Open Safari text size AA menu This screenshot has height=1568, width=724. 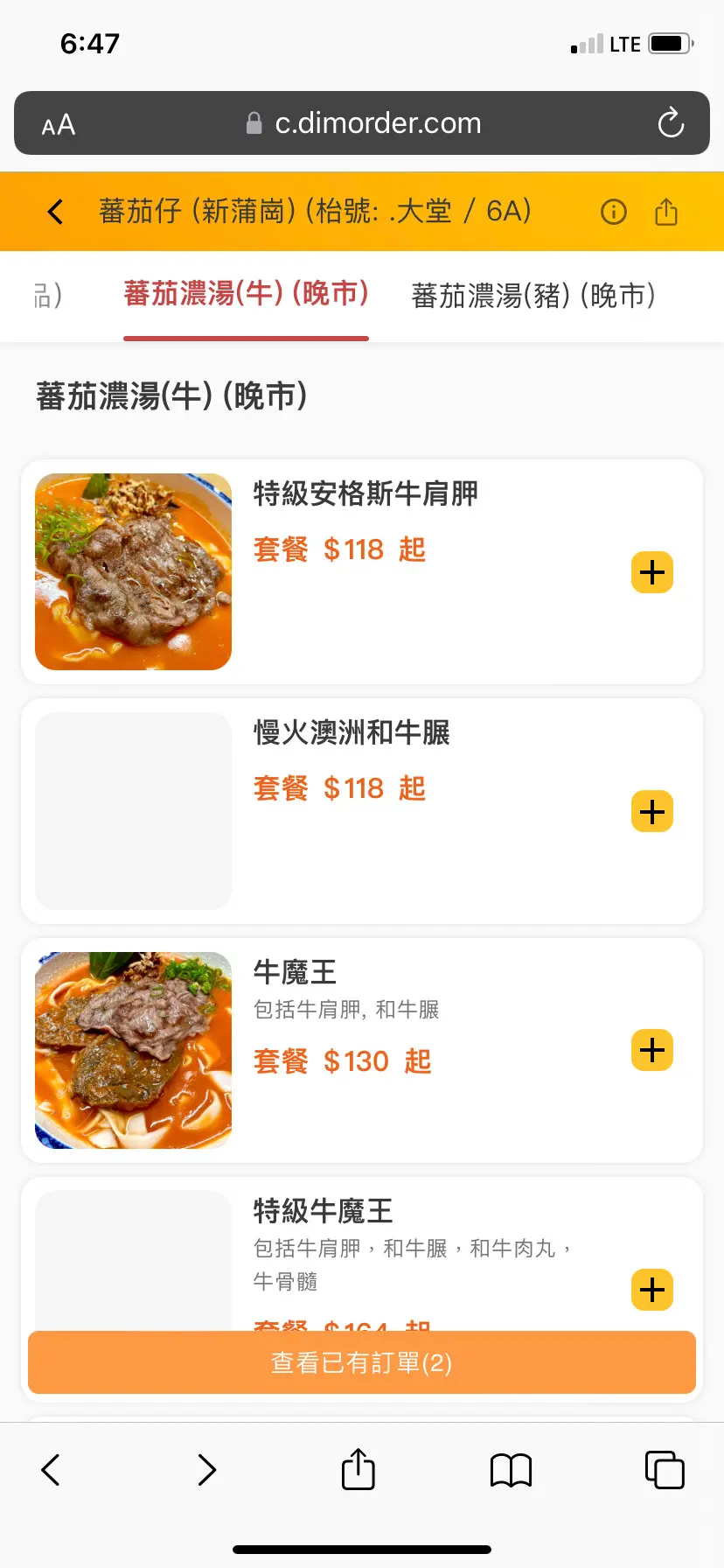[59, 125]
